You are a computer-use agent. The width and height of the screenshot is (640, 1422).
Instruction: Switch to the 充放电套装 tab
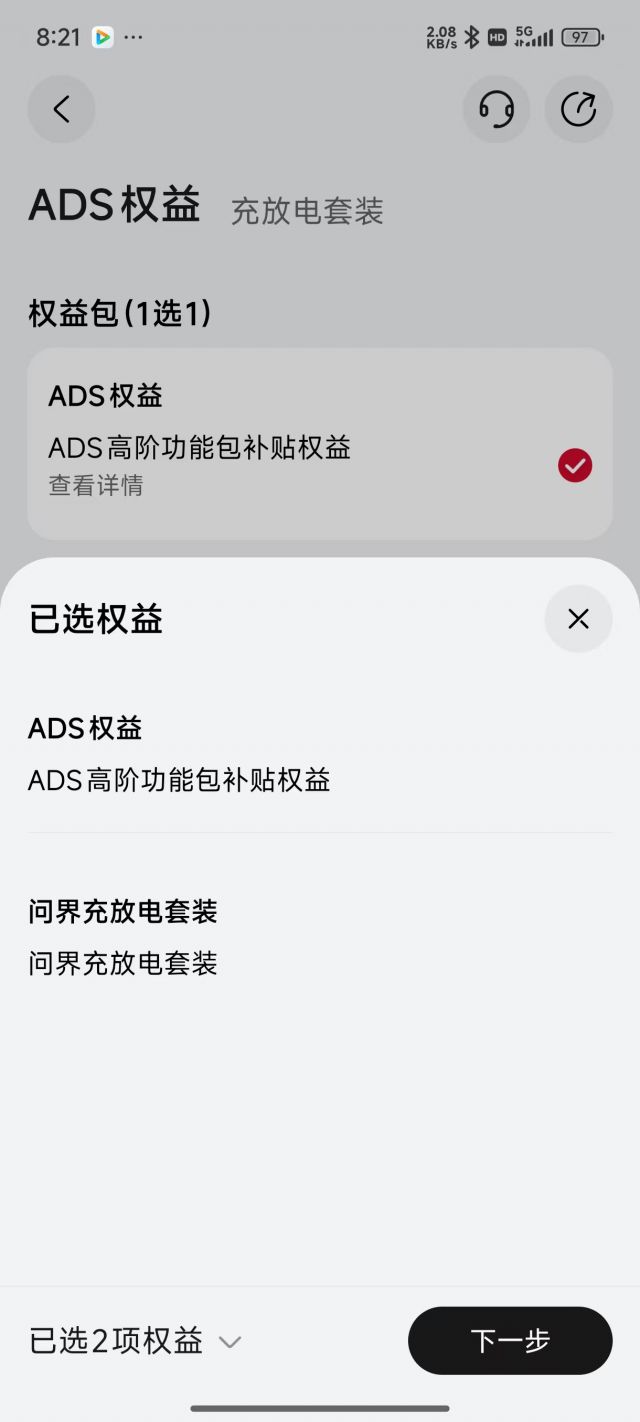coord(307,211)
